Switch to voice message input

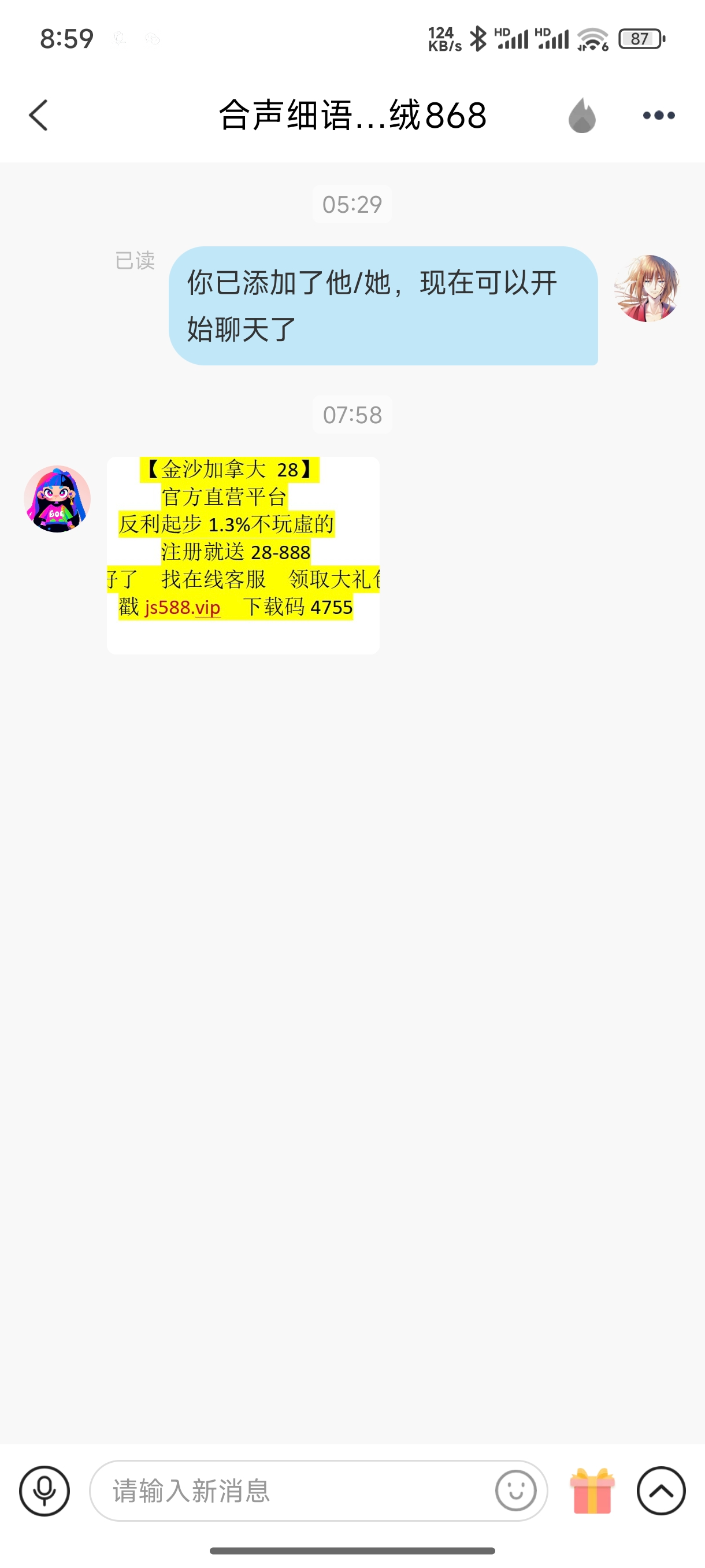tap(44, 1491)
